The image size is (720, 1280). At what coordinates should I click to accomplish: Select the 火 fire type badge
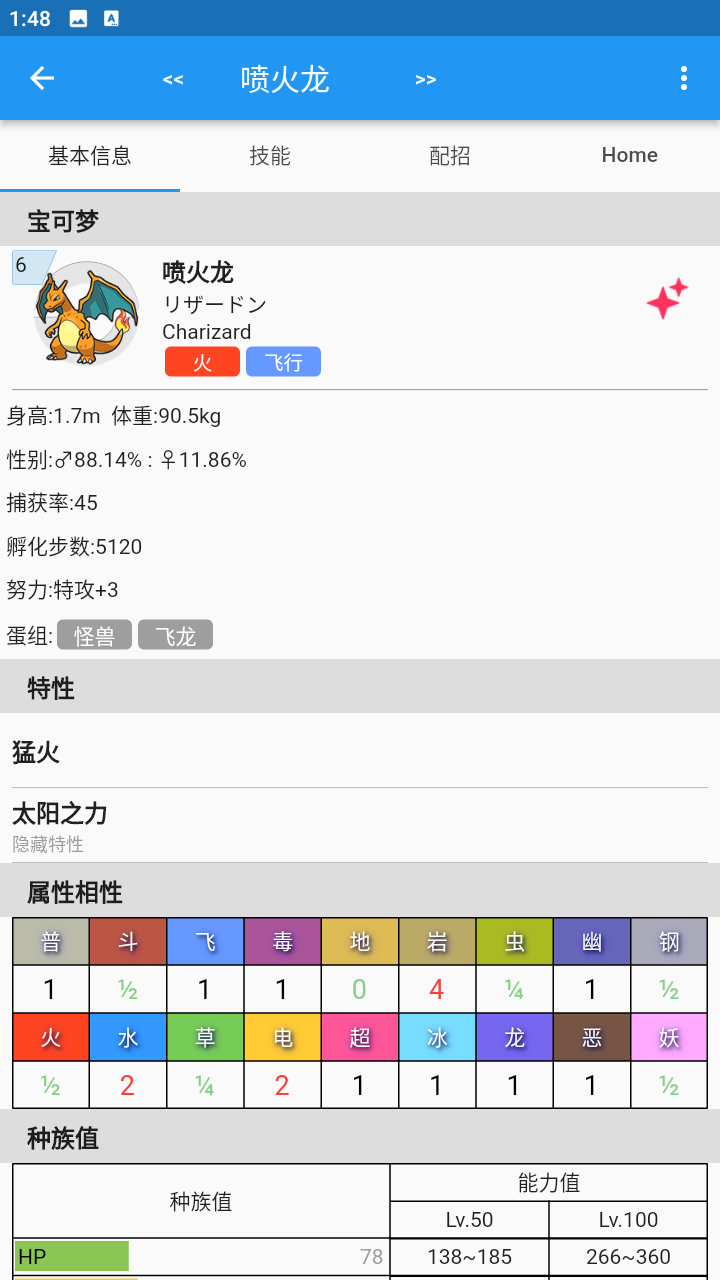pyautogui.click(x=202, y=361)
